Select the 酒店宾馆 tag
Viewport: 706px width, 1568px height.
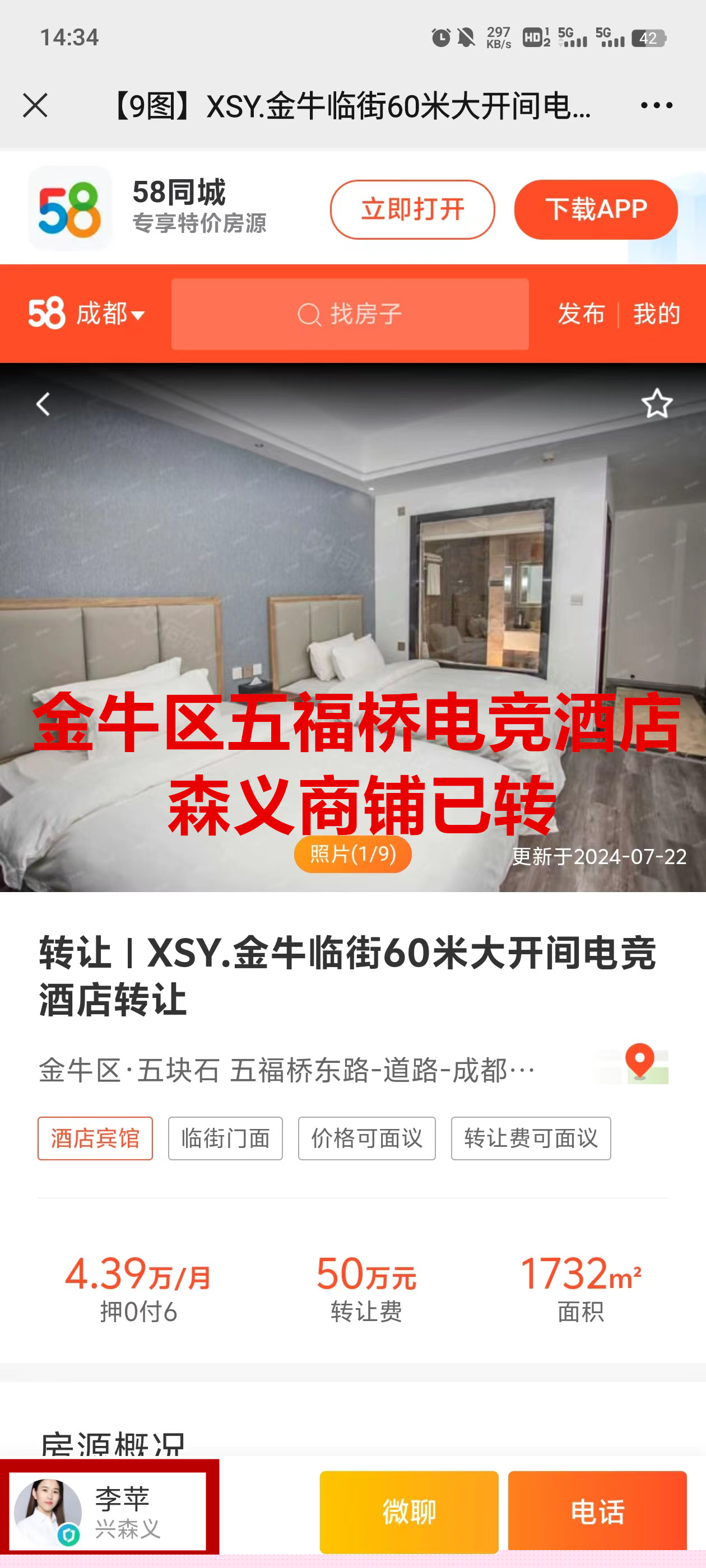tap(95, 1138)
